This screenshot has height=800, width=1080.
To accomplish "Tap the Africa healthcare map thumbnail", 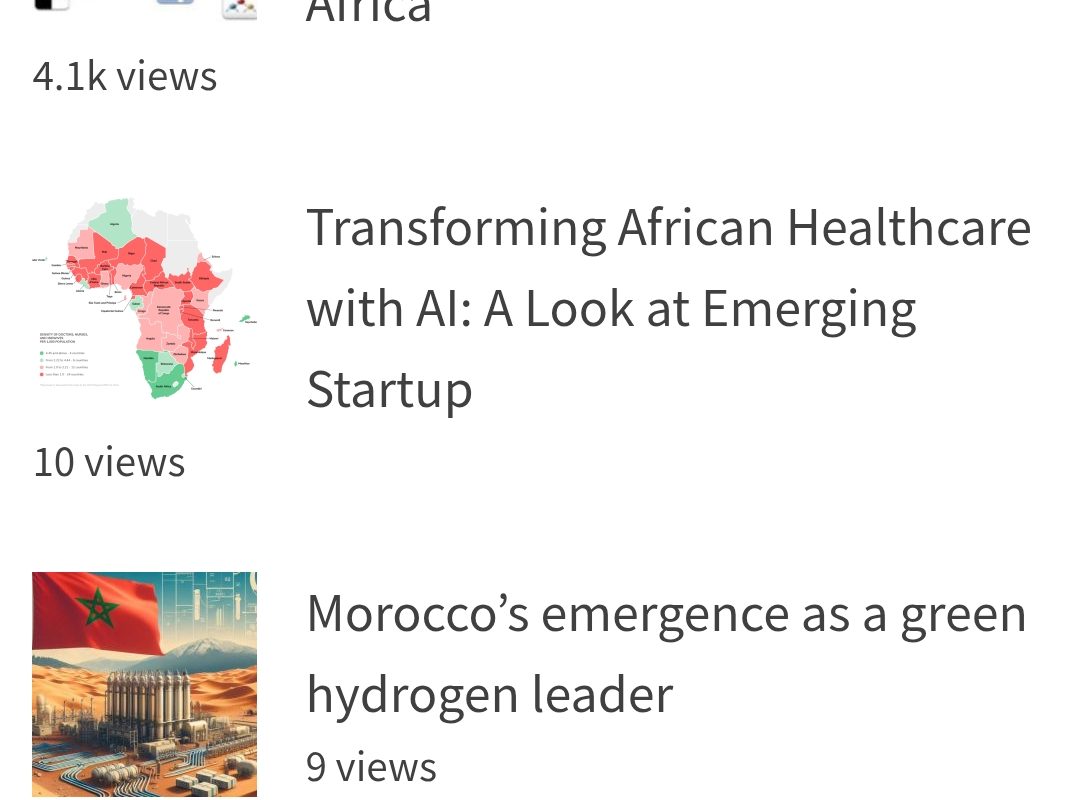I will point(144,298).
